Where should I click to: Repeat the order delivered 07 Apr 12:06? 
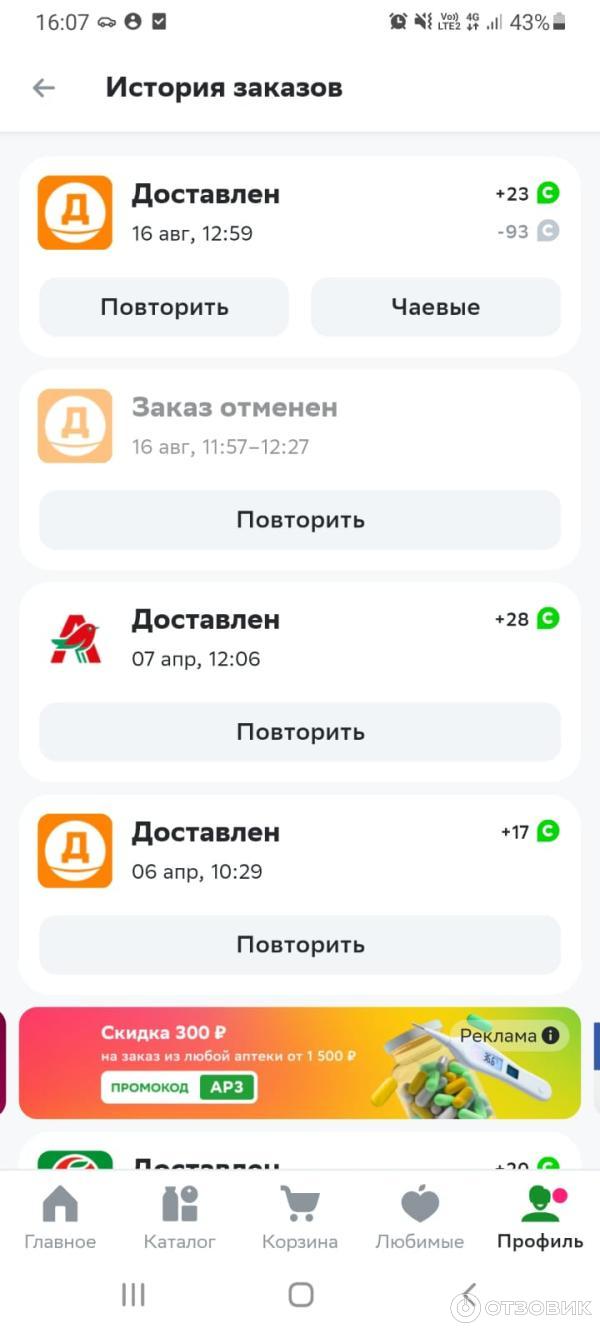[x=300, y=732]
